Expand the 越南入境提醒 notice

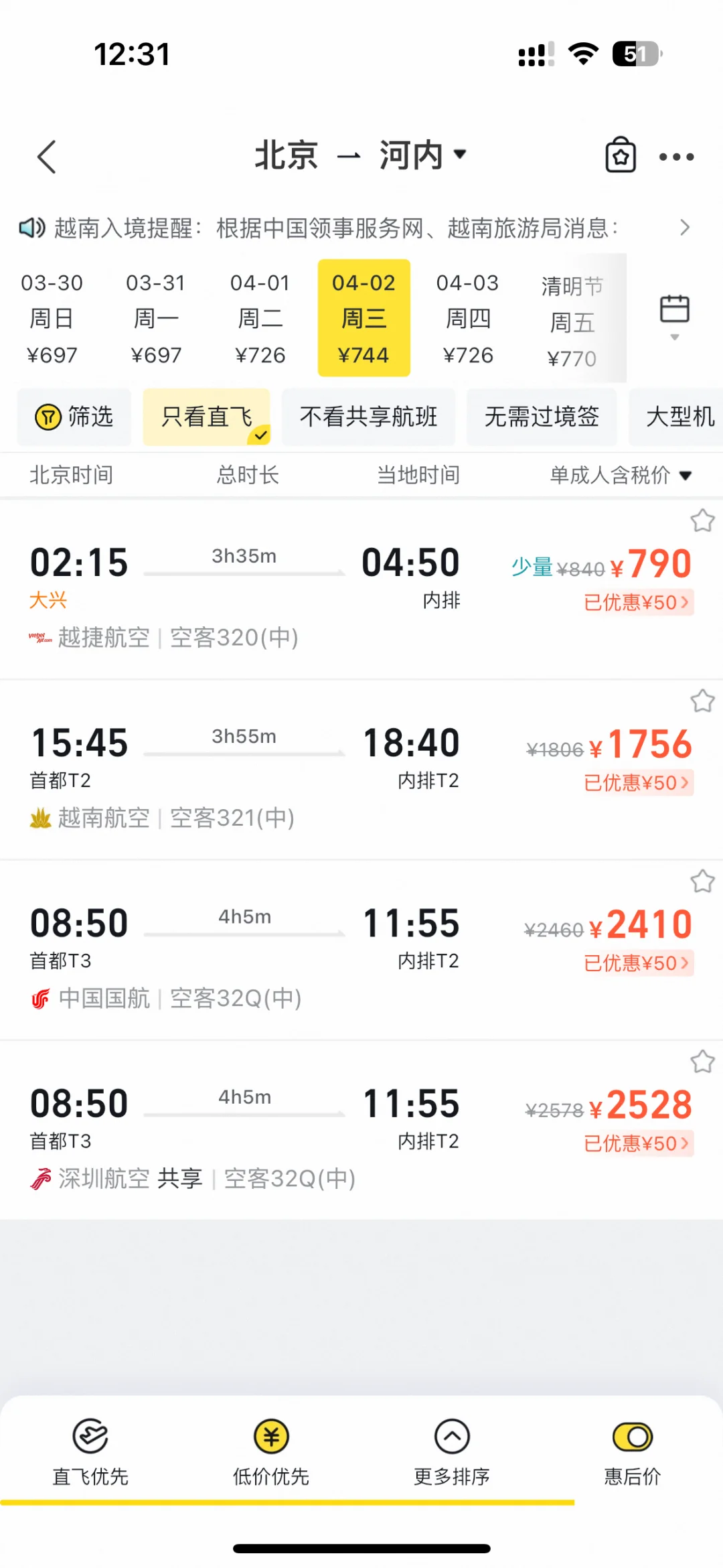(355, 228)
